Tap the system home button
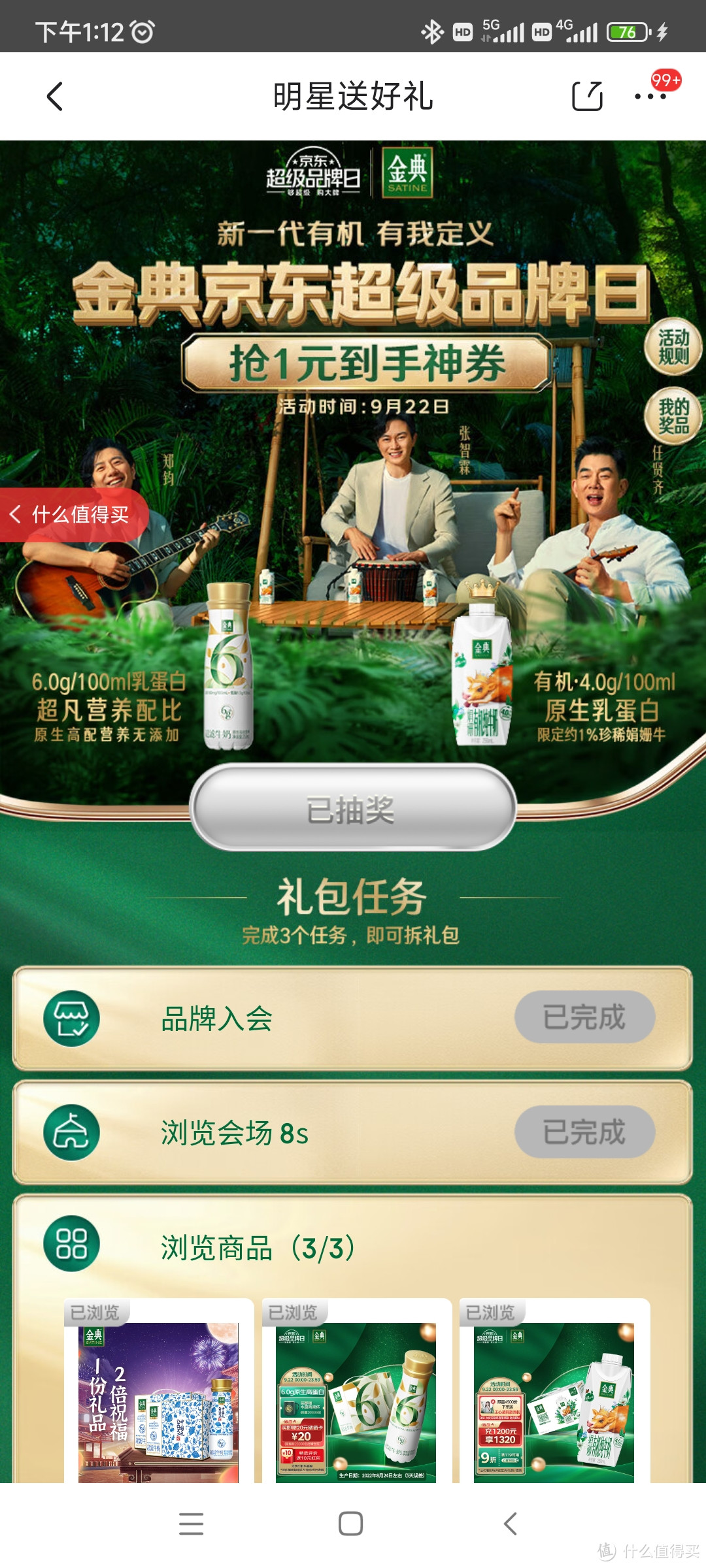This screenshot has width=706, height=1568. tap(351, 1524)
